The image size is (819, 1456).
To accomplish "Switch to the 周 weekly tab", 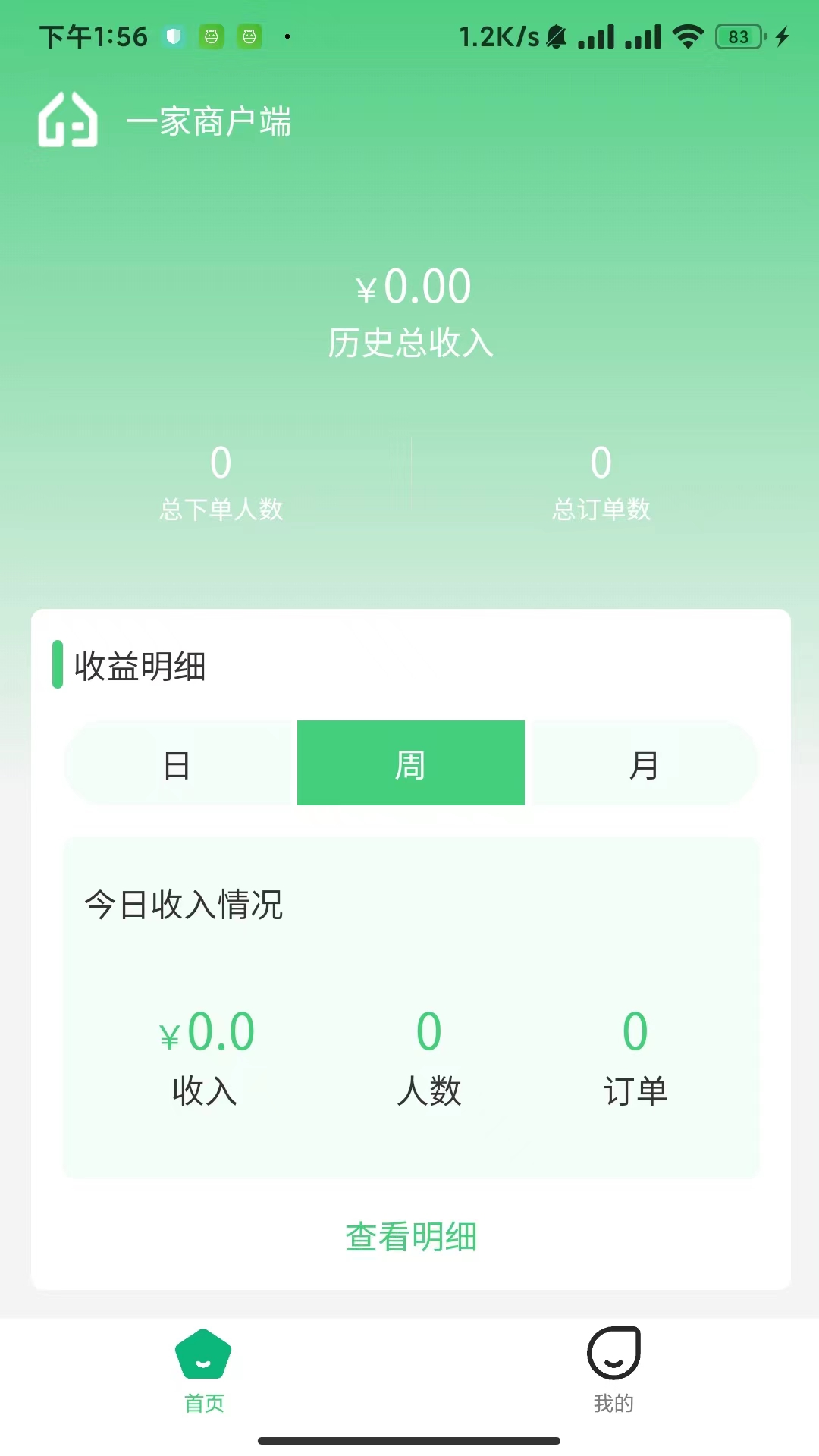I will click(x=410, y=763).
